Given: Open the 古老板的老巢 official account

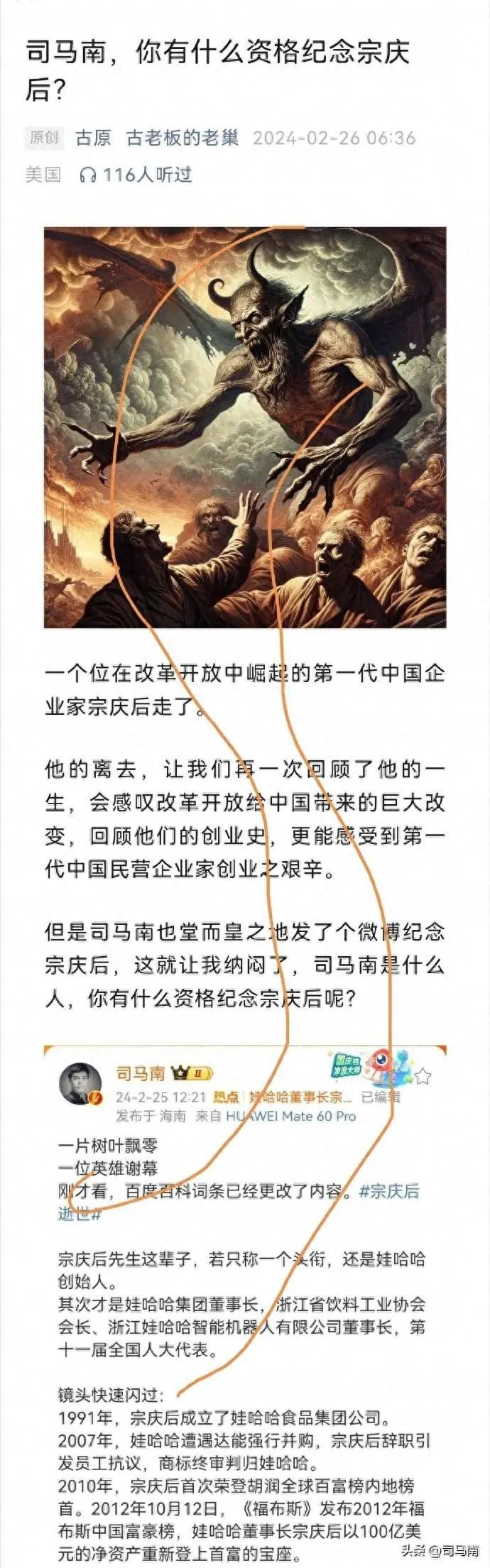Looking at the screenshot, I should (x=183, y=138).
